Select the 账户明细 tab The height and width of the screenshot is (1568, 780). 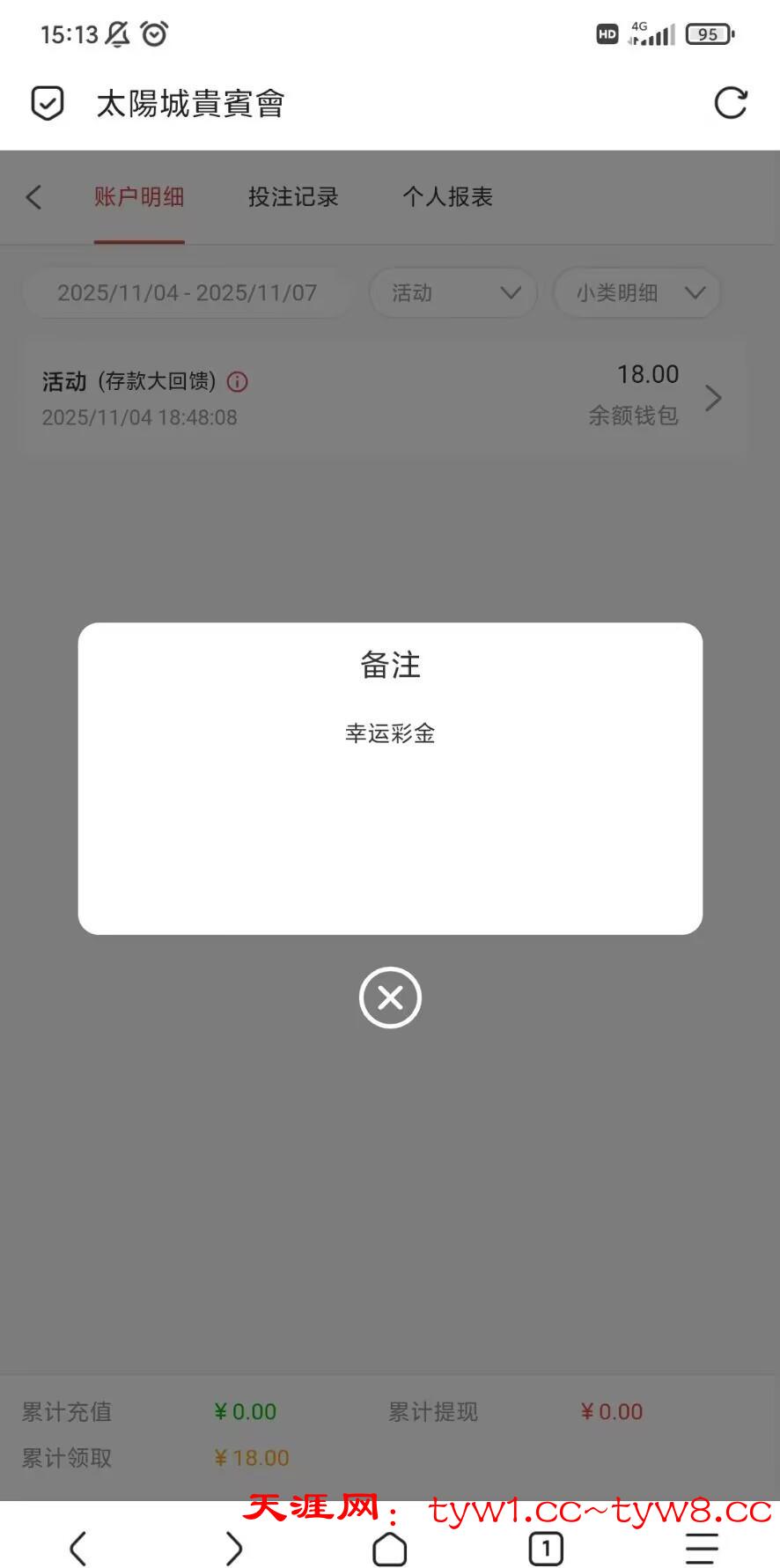point(139,197)
